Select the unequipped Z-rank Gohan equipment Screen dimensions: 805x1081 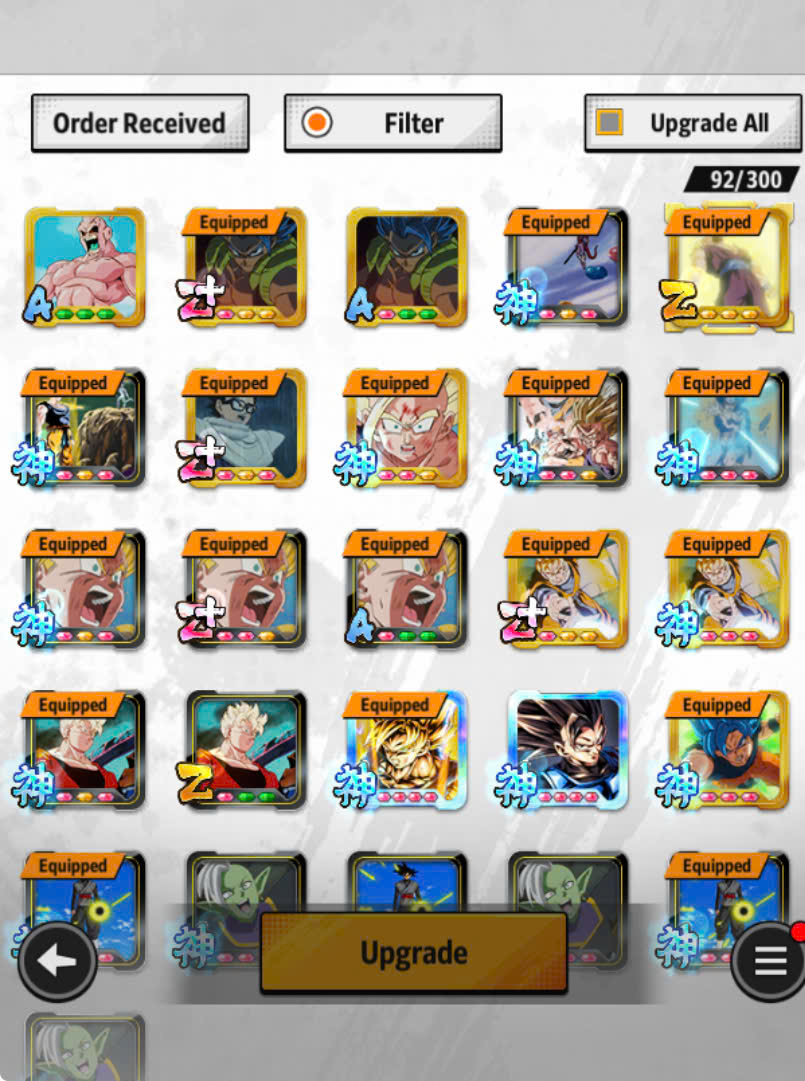pyautogui.click(x=245, y=751)
